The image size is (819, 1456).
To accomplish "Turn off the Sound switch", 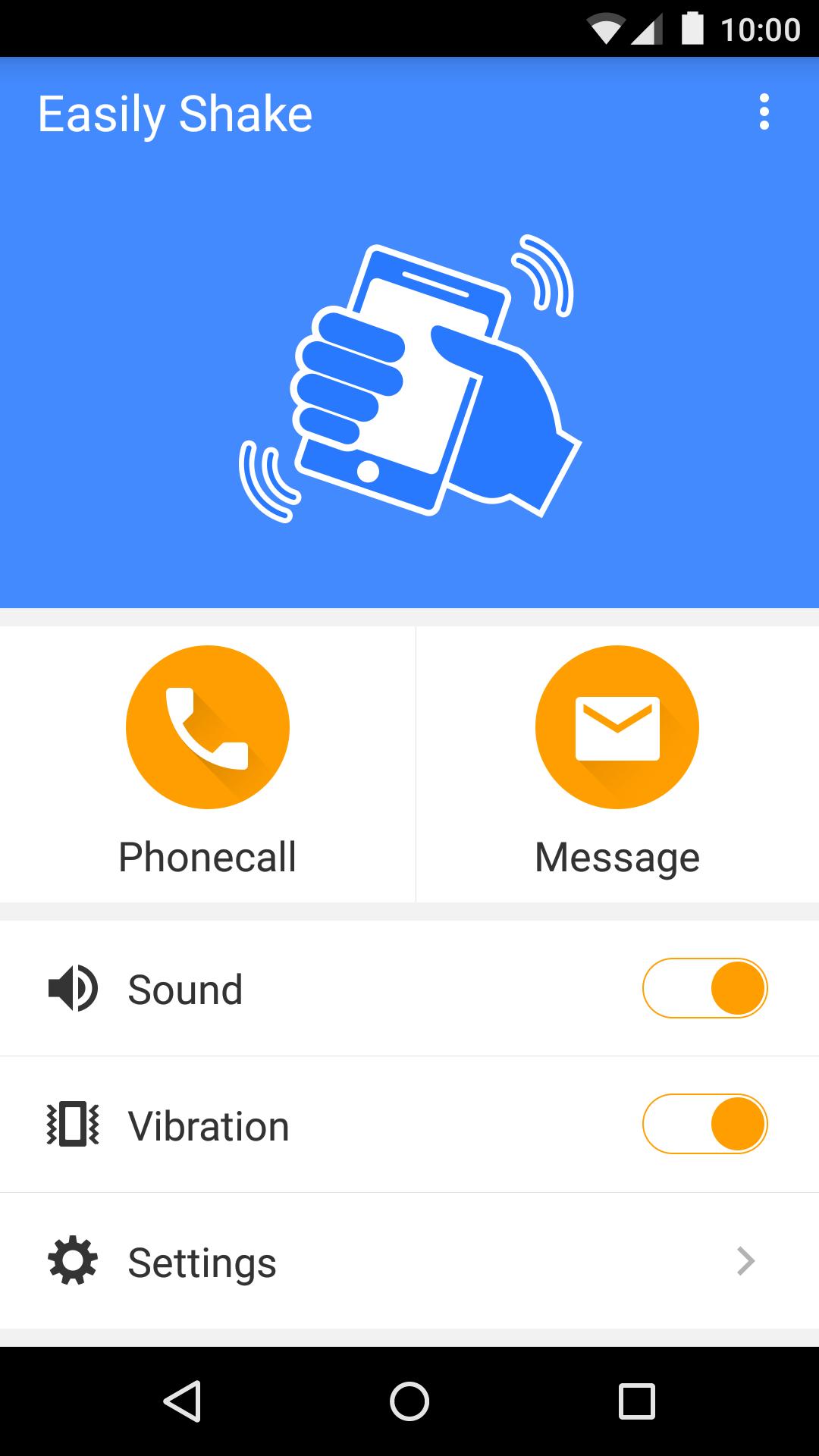I will tap(704, 988).
